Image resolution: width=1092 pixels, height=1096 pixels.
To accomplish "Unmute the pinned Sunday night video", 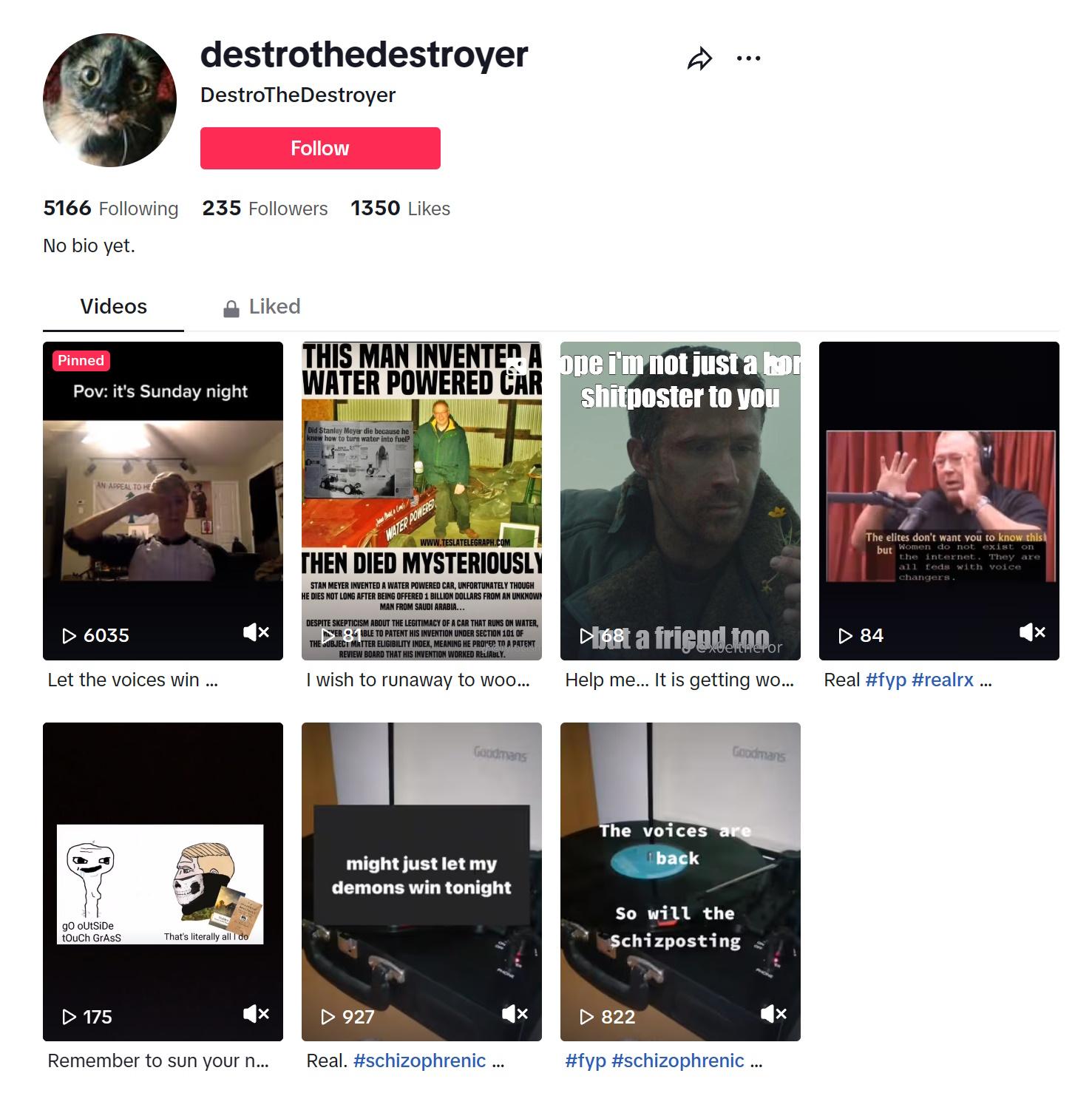I will 257,632.
